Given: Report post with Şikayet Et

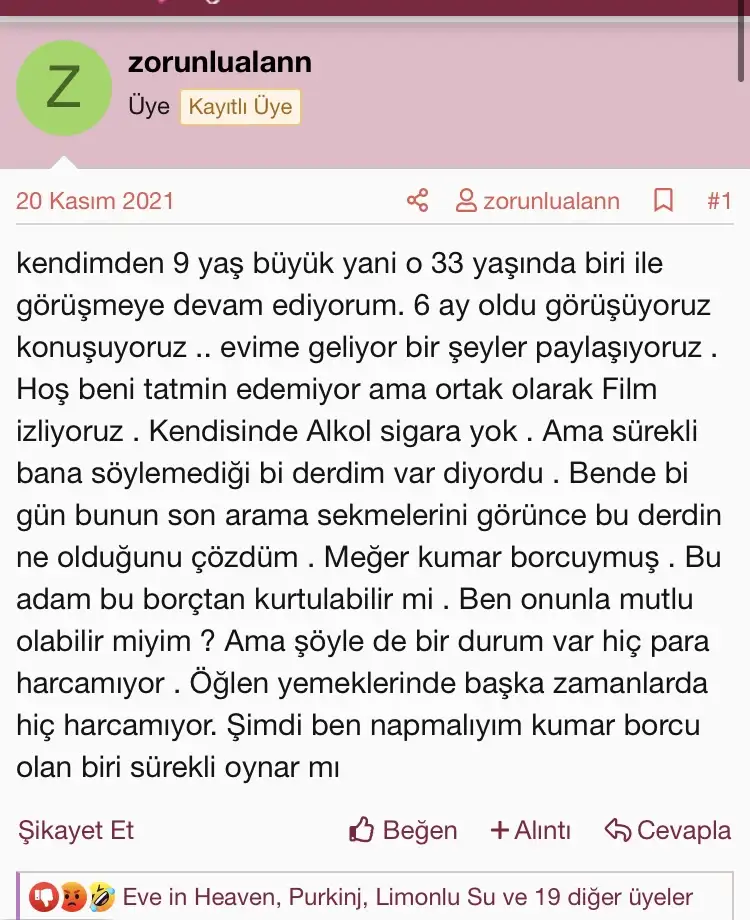Looking at the screenshot, I should tap(76, 830).
